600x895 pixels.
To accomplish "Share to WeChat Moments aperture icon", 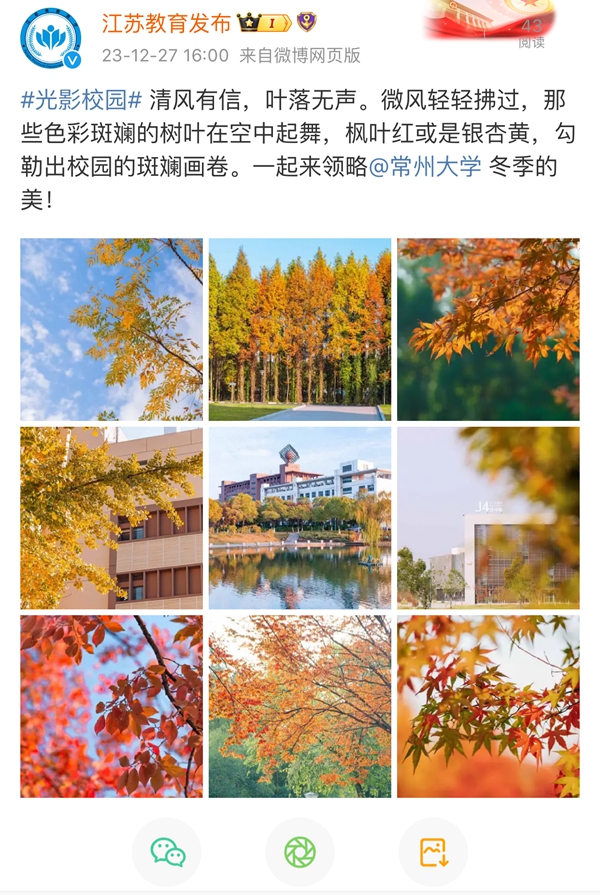I will click(299, 851).
